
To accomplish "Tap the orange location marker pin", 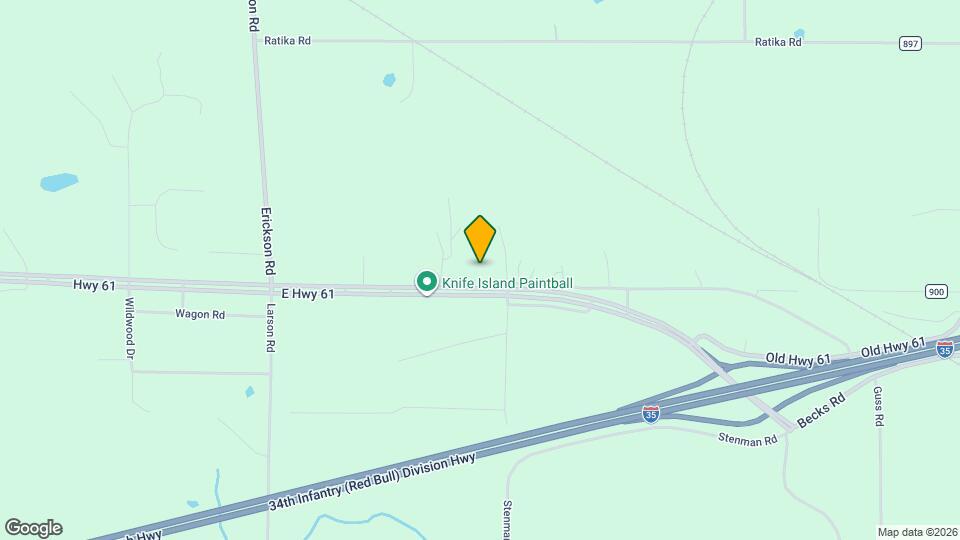I will [481, 238].
